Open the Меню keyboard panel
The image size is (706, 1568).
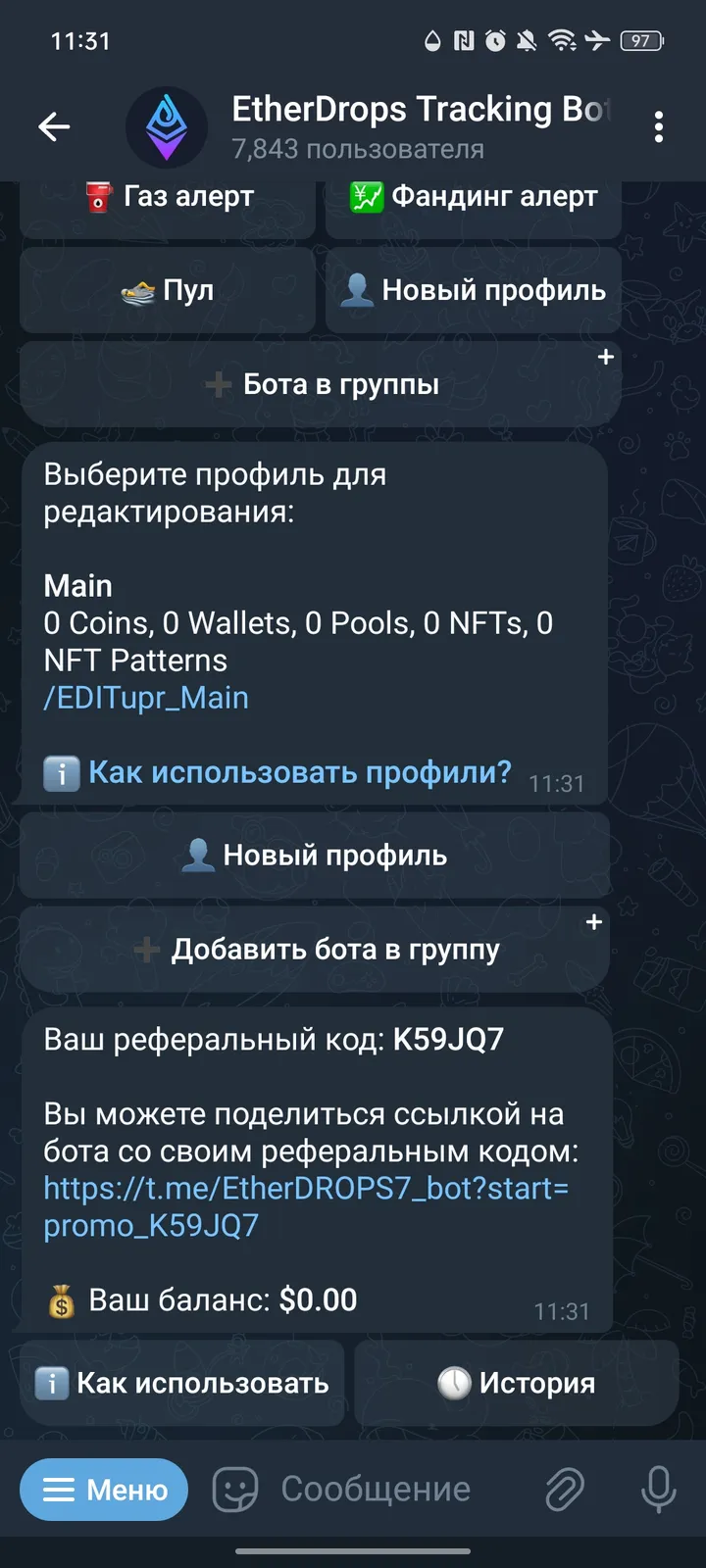tap(103, 1489)
